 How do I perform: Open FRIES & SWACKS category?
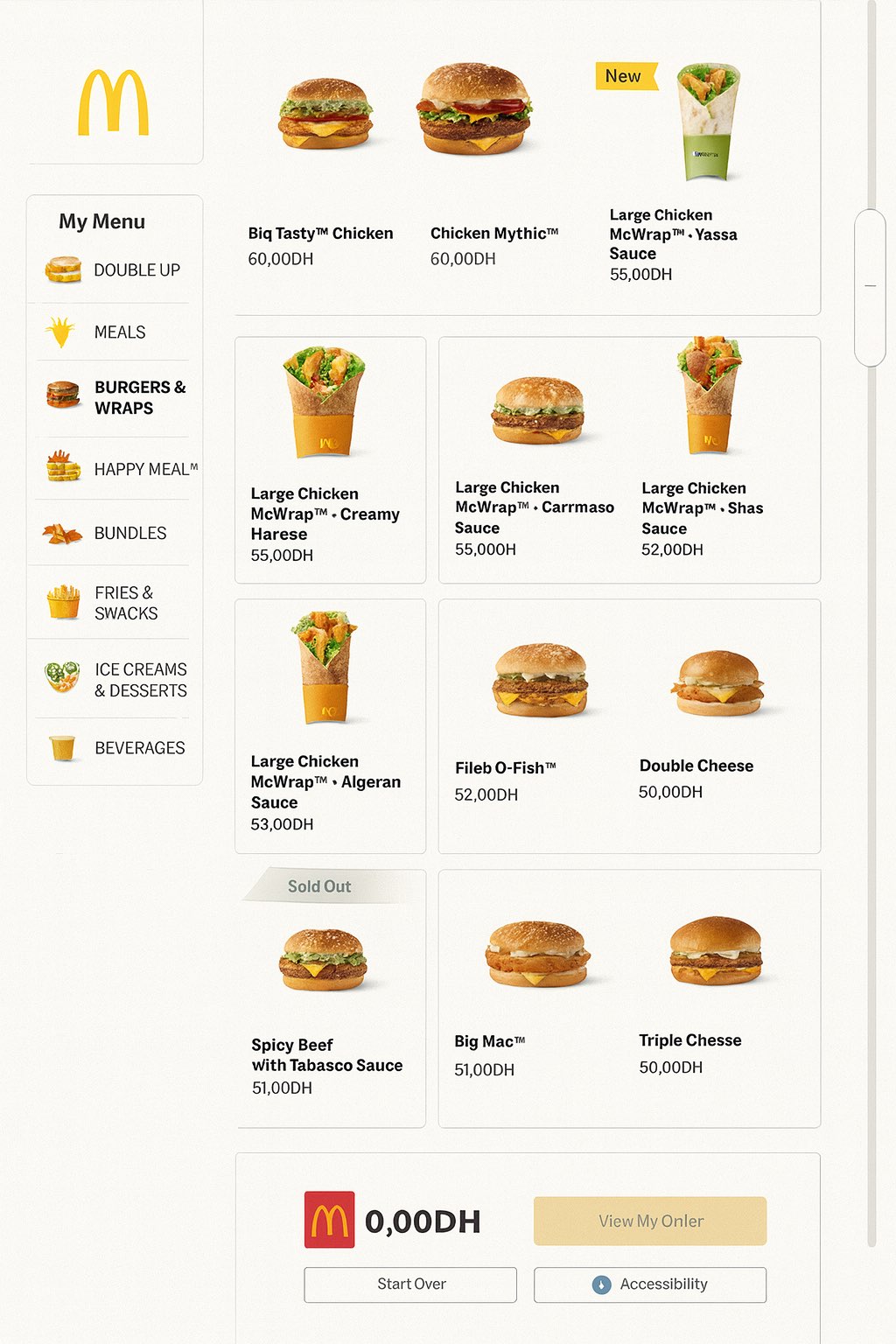114,603
